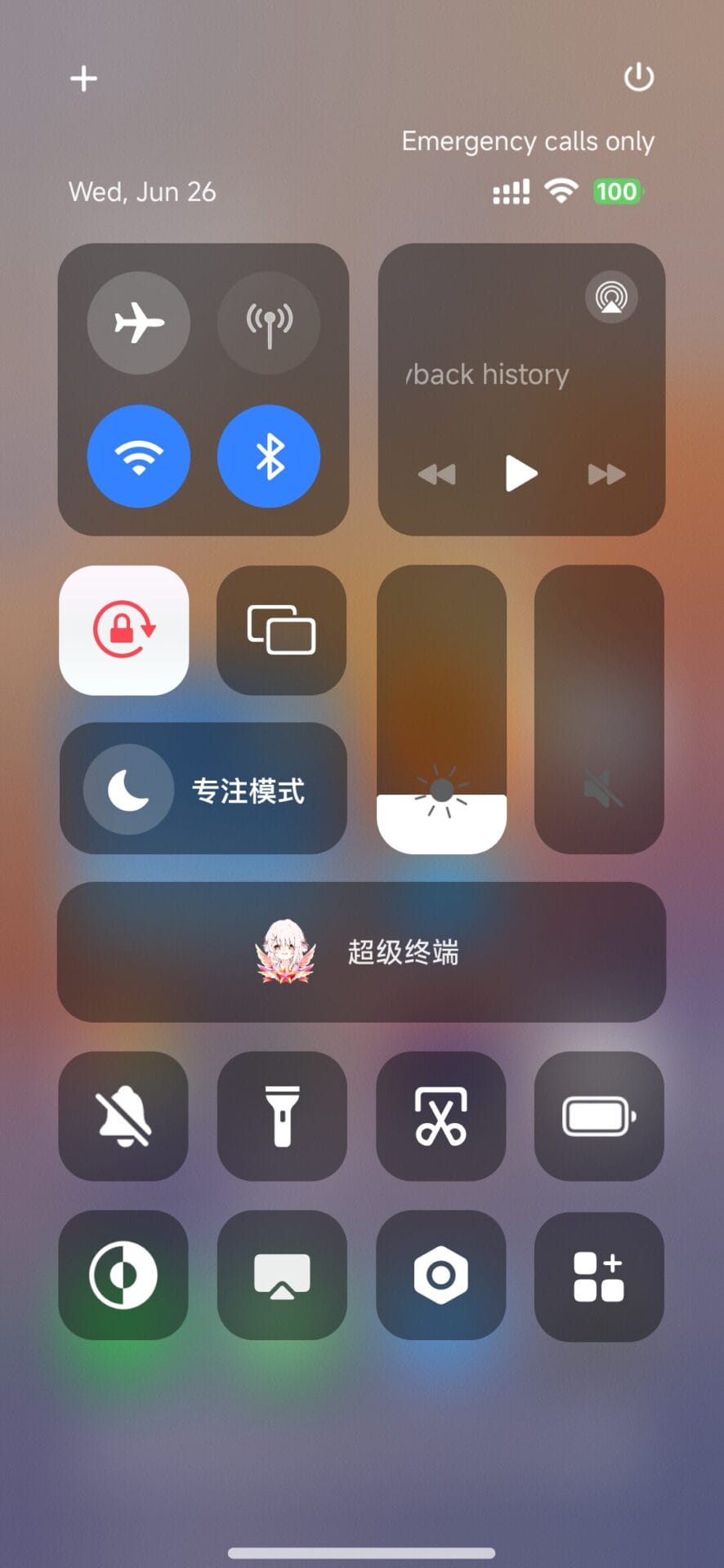Enable airplane mode

click(x=139, y=323)
